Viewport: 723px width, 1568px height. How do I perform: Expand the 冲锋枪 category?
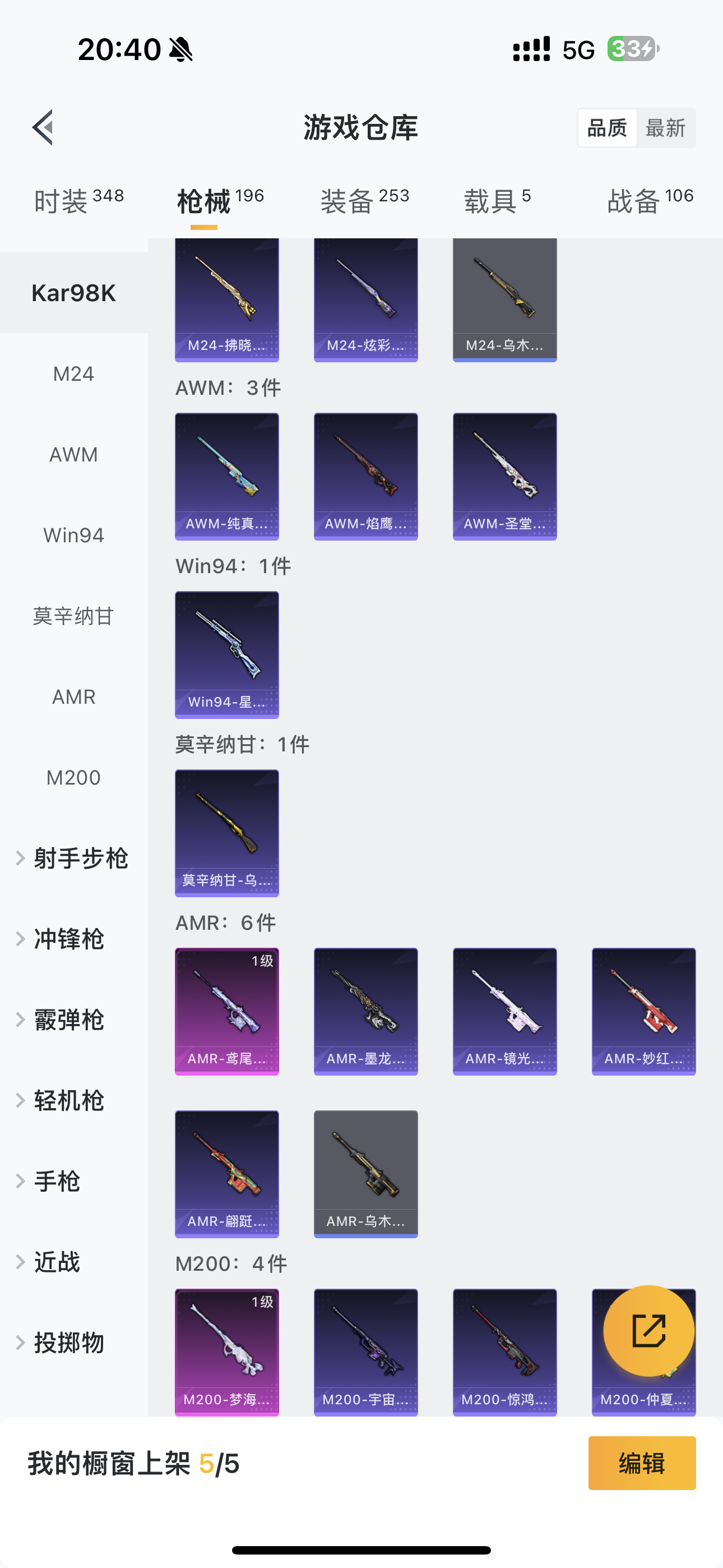(x=68, y=939)
